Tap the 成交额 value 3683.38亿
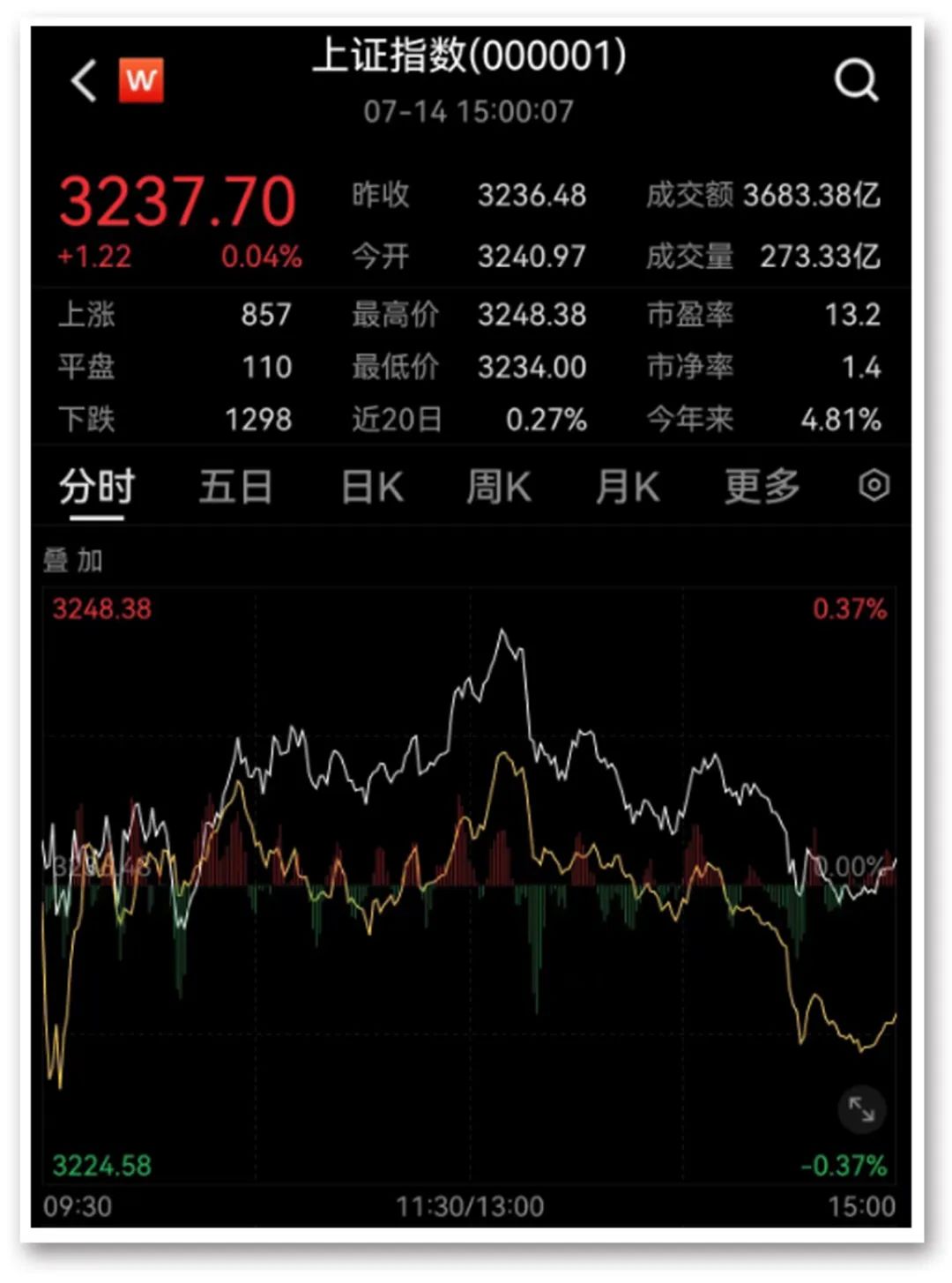This screenshot has width=952, height=1283. [x=809, y=196]
